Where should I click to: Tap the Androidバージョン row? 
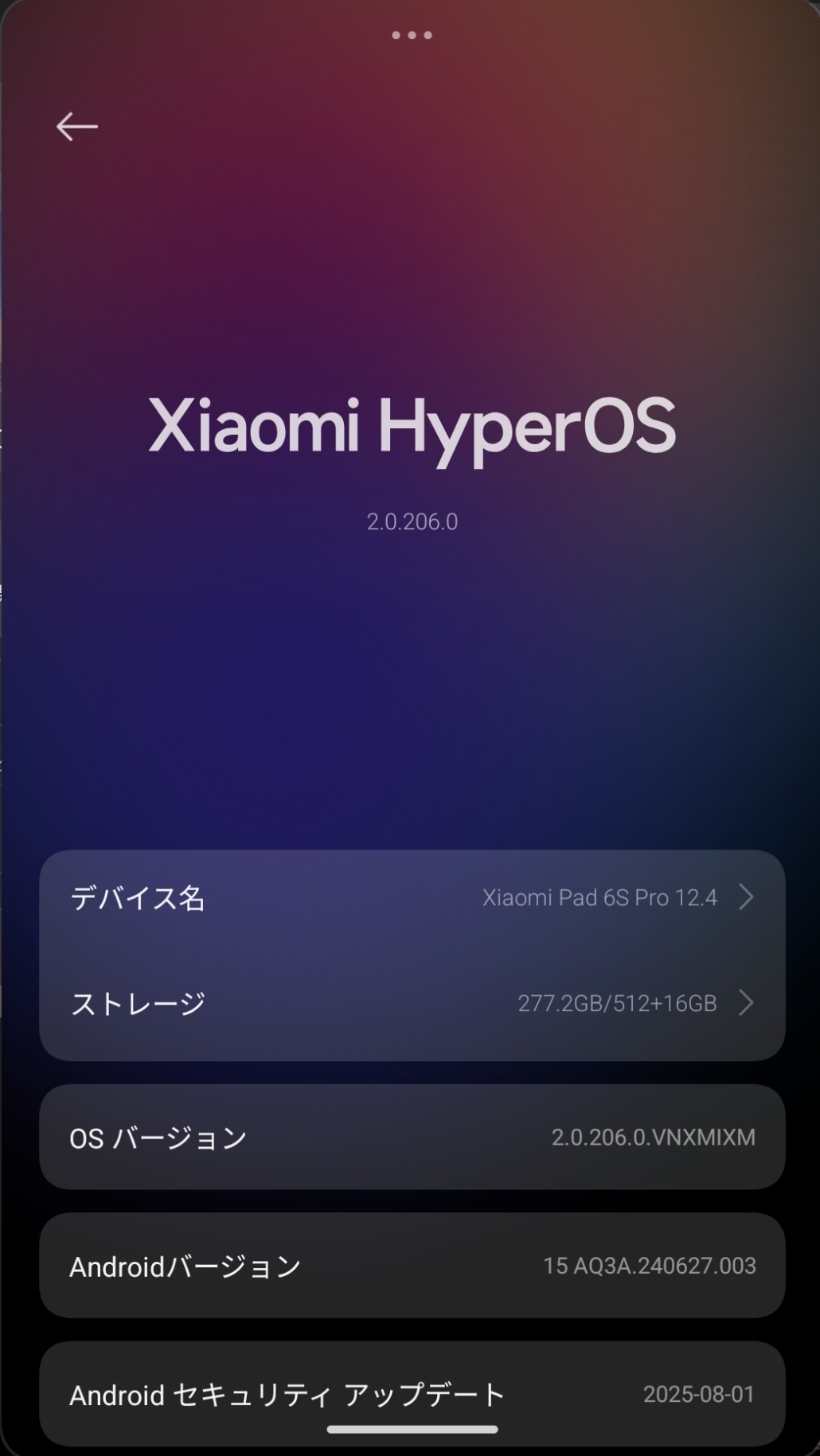[x=412, y=1266]
